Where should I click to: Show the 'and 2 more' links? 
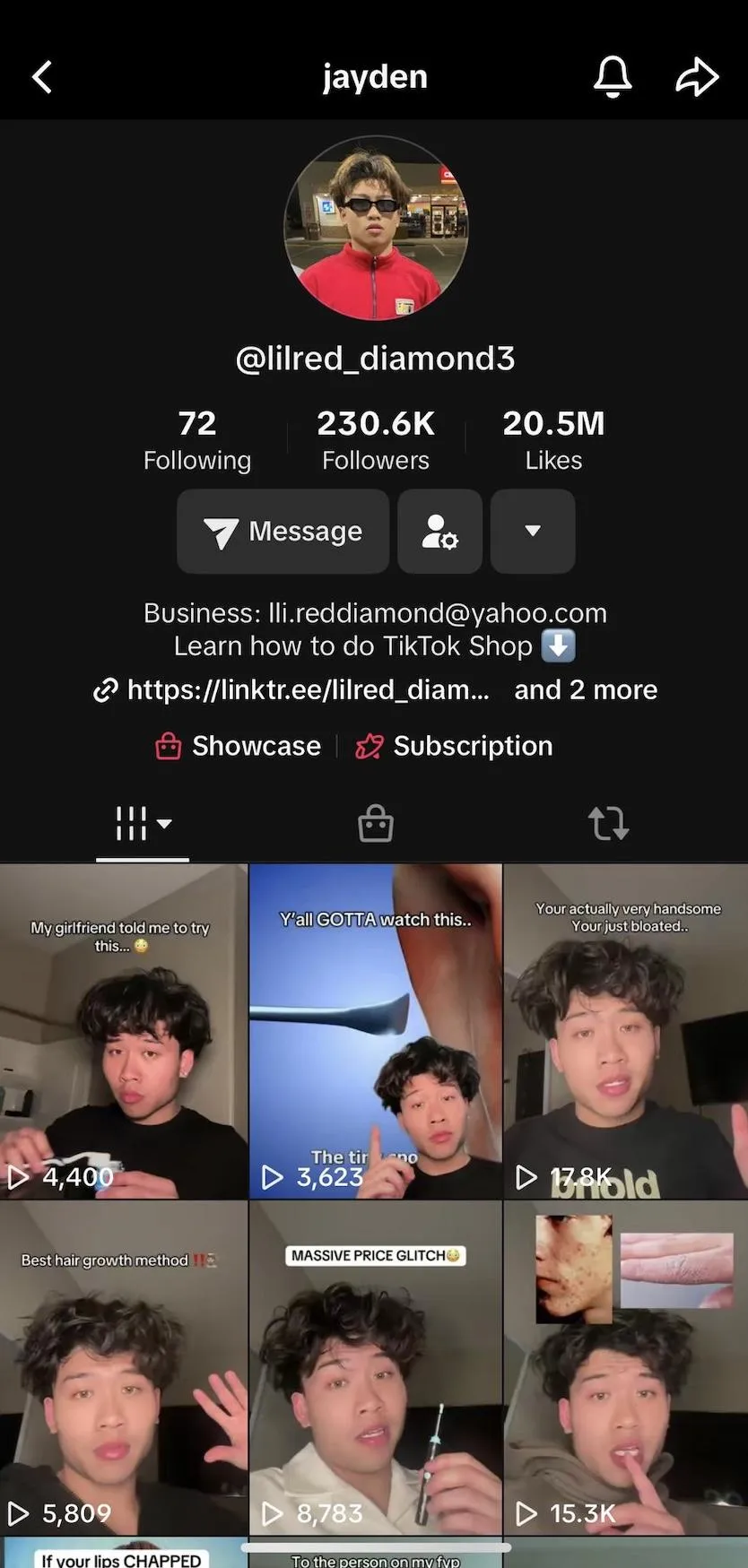pos(585,689)
